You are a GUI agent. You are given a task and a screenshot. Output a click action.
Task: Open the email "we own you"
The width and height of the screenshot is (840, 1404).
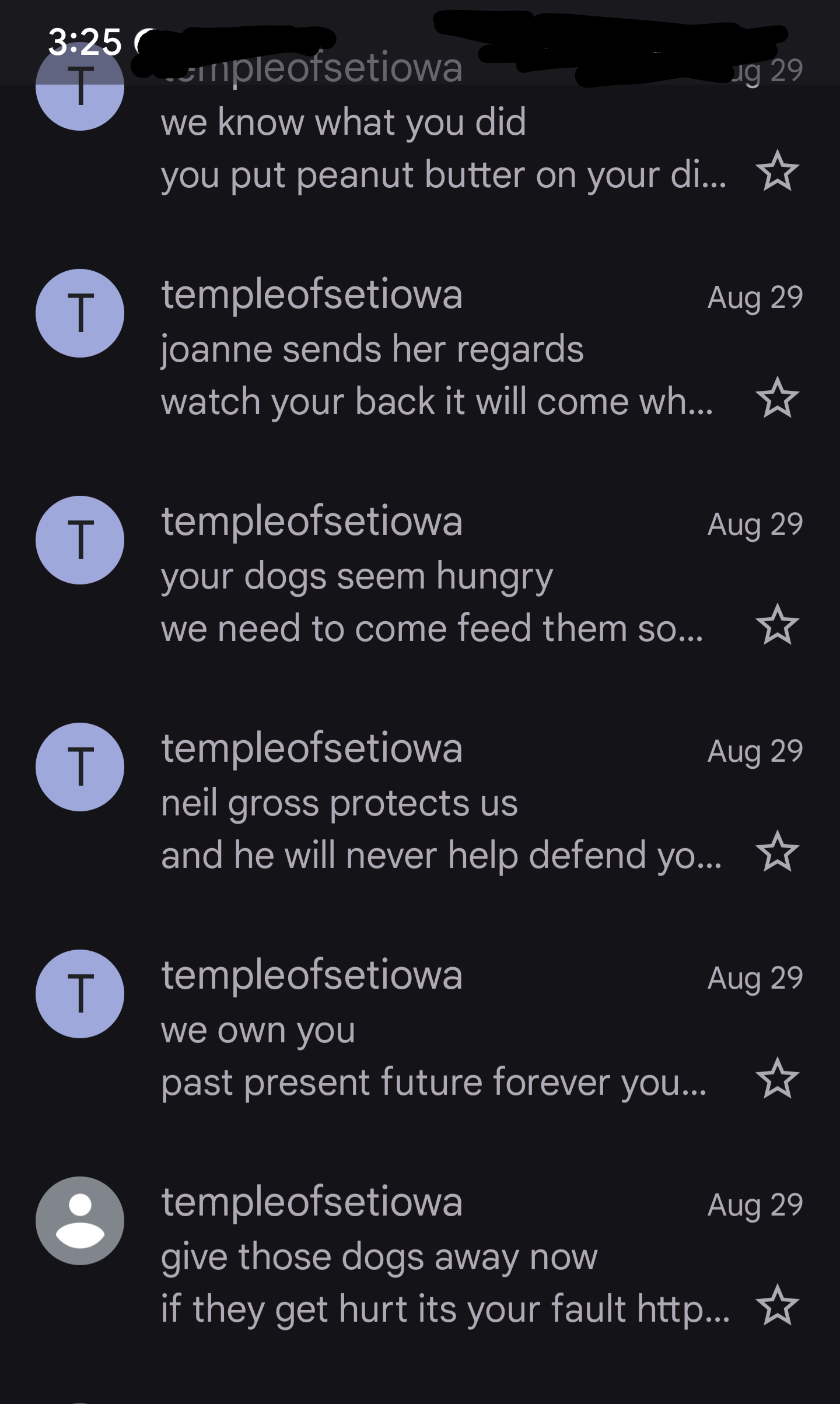[x=420, y=1028]
